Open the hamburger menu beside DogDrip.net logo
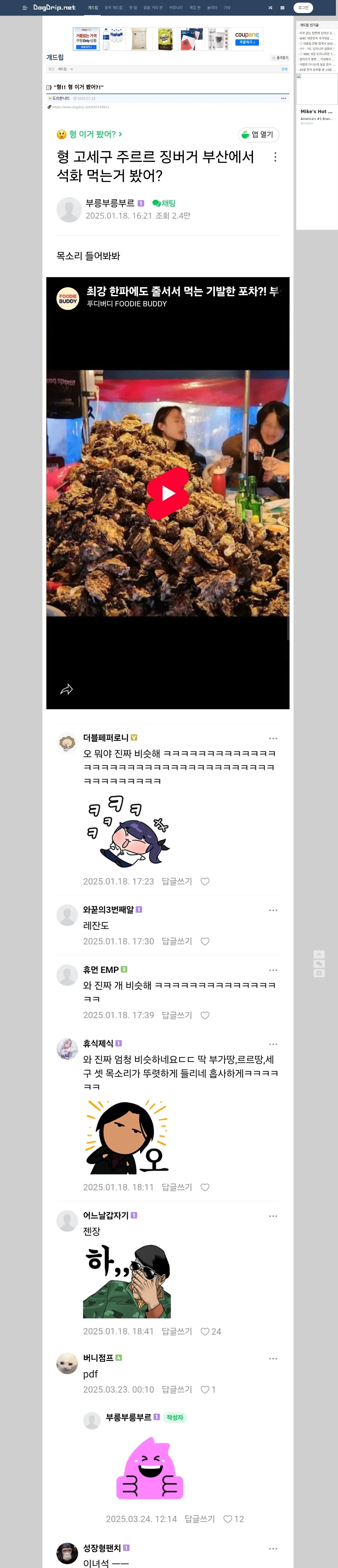The width and height of the screenshot is (338, 1568). coord(25,8)
